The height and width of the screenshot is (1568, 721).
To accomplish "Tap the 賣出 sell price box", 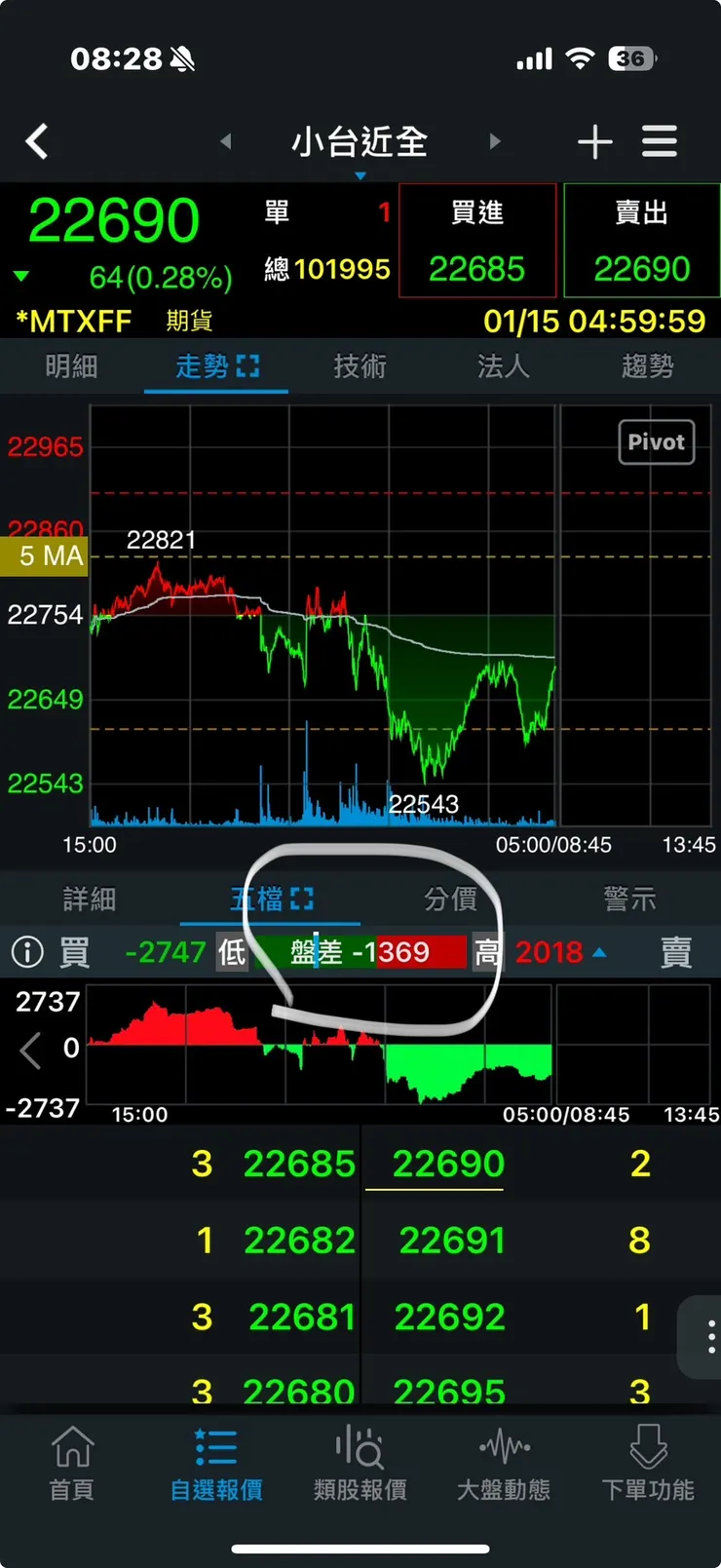I will click(x=641, y=242).
